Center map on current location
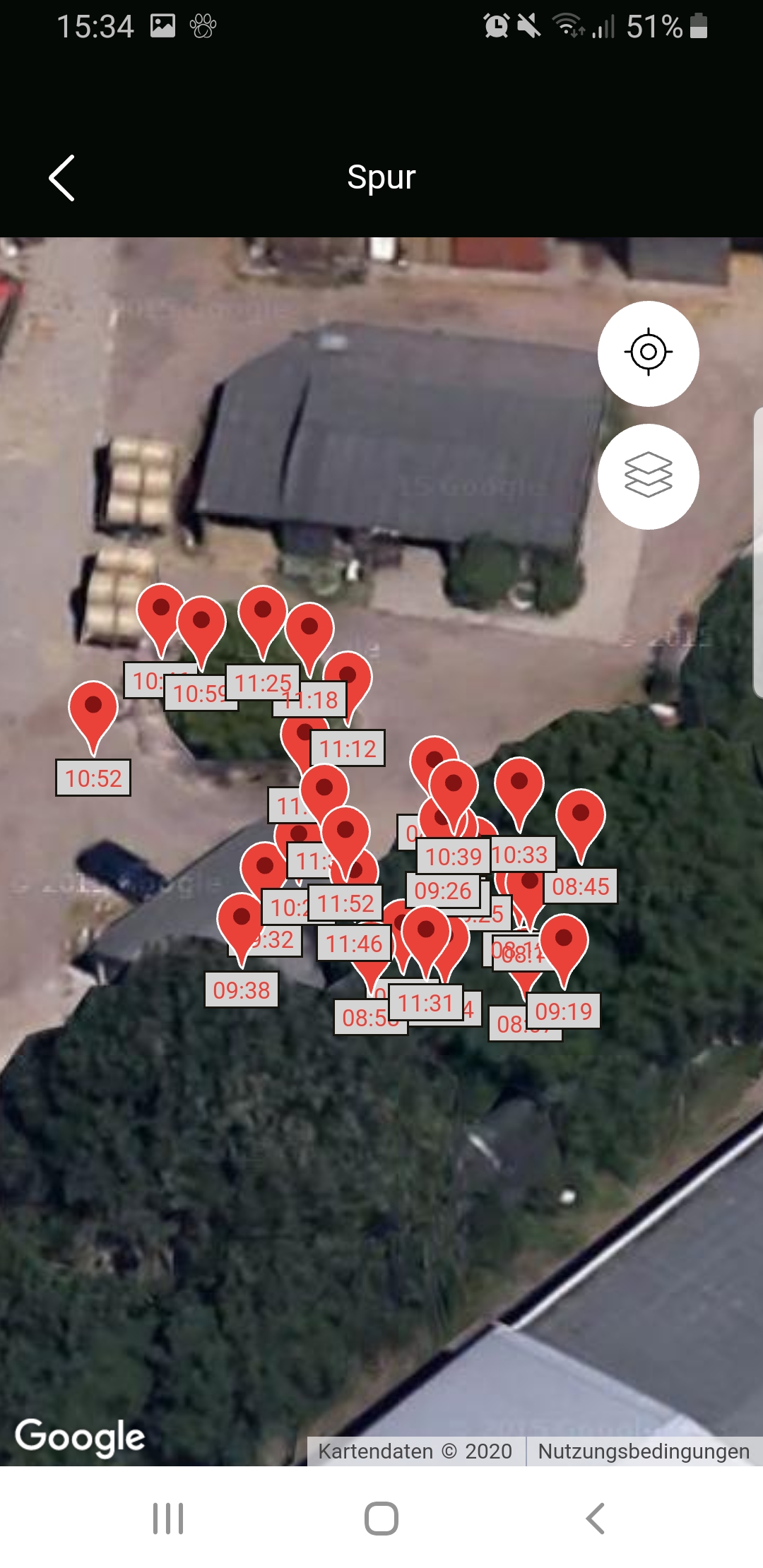Screen dimensions: 763x1568 648,353
